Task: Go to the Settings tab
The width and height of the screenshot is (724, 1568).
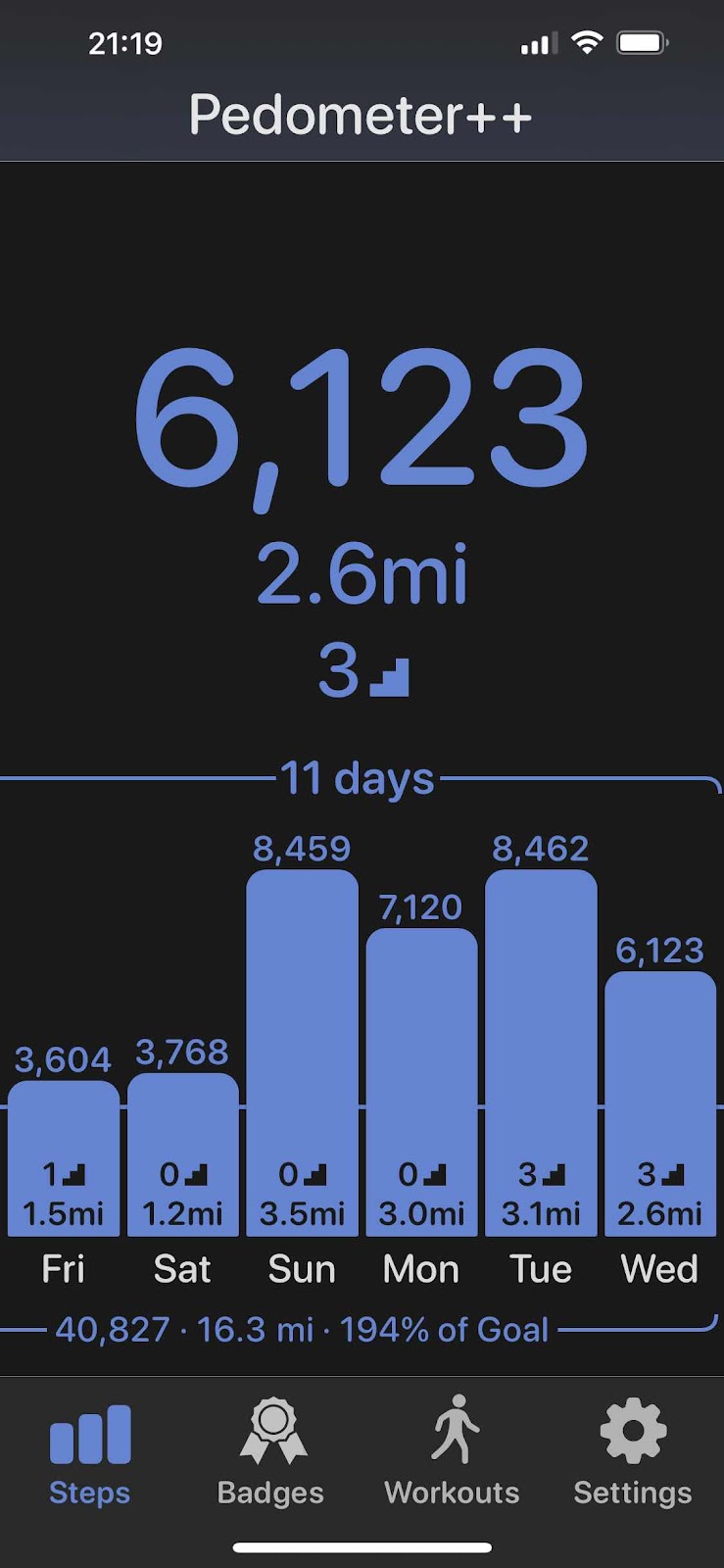Action: pos(633,1452)
